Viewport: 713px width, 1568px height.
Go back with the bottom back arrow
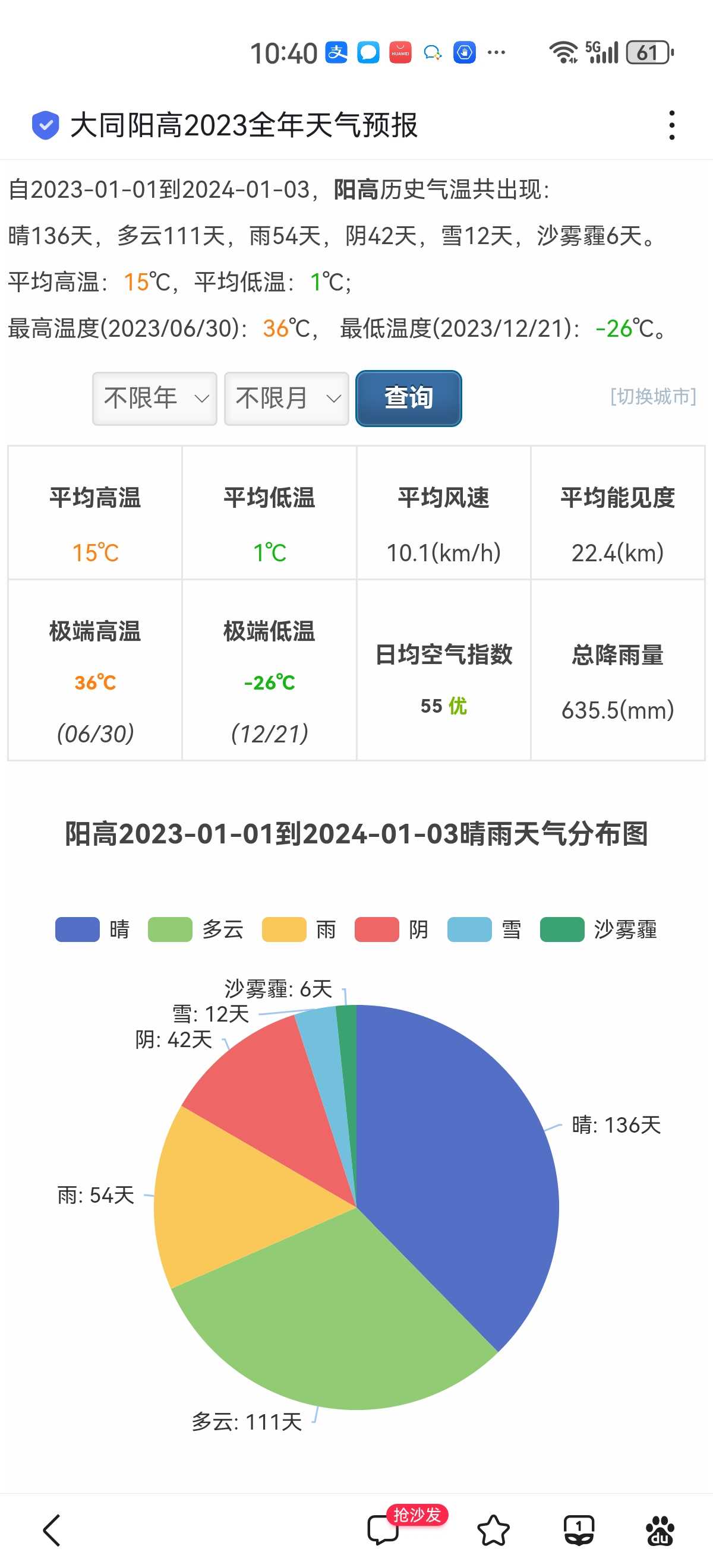tap(52, 1530)
